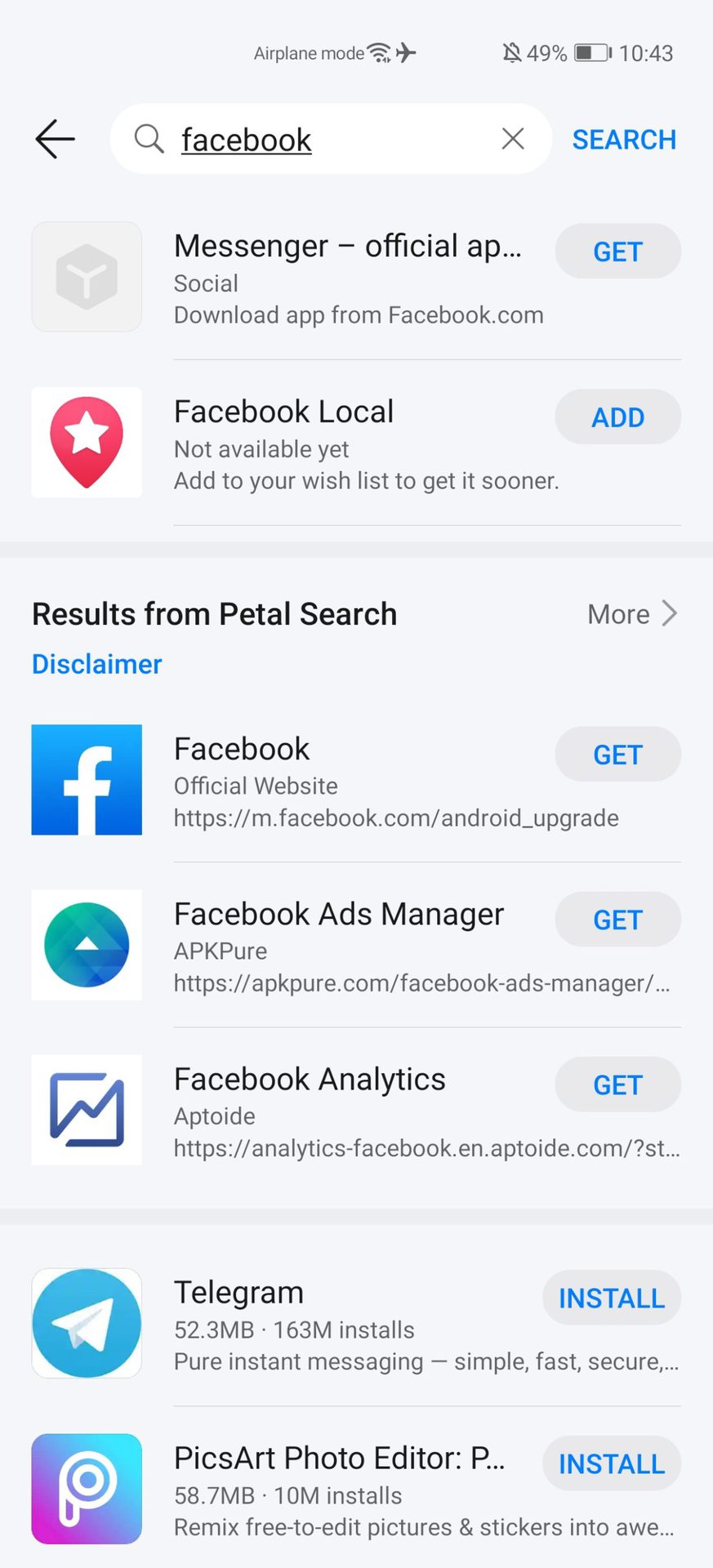Add Facebook Local to wish list

(617, 417)
